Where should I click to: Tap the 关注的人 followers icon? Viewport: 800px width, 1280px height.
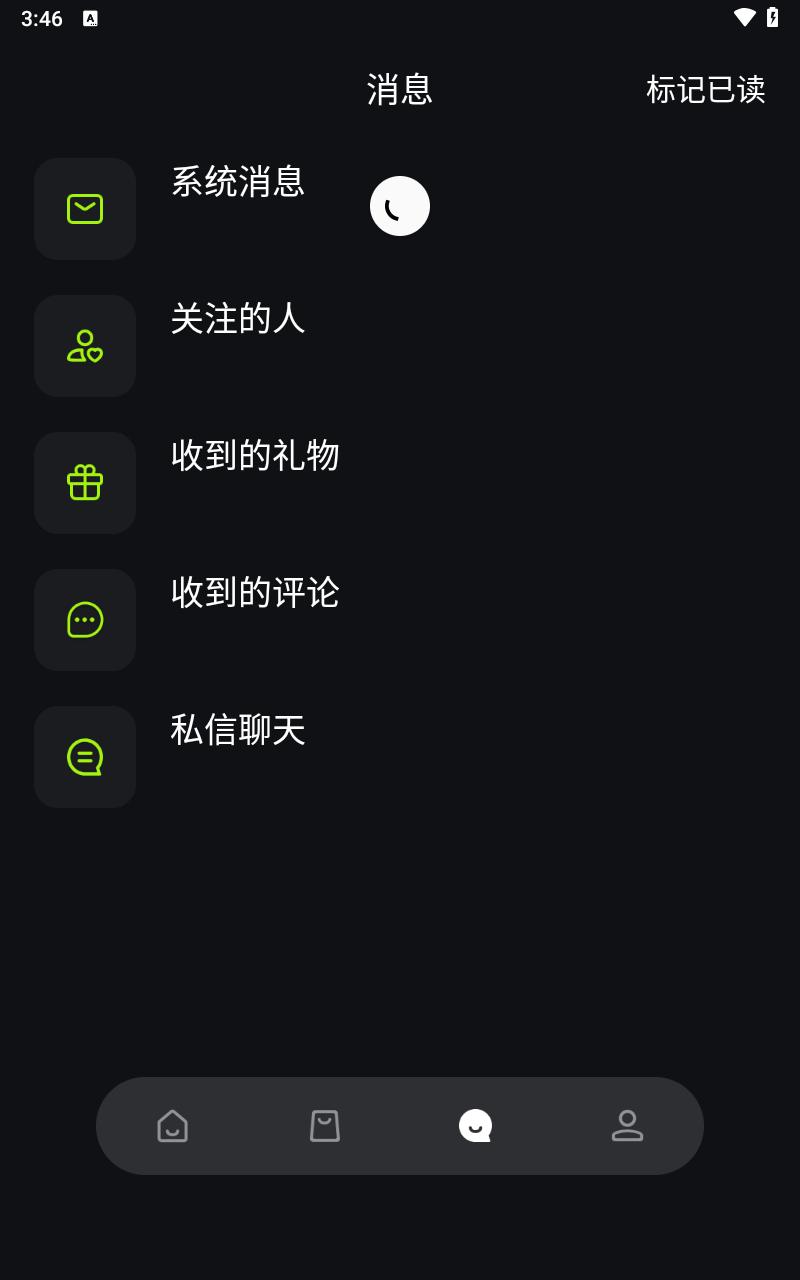(85, 346)
